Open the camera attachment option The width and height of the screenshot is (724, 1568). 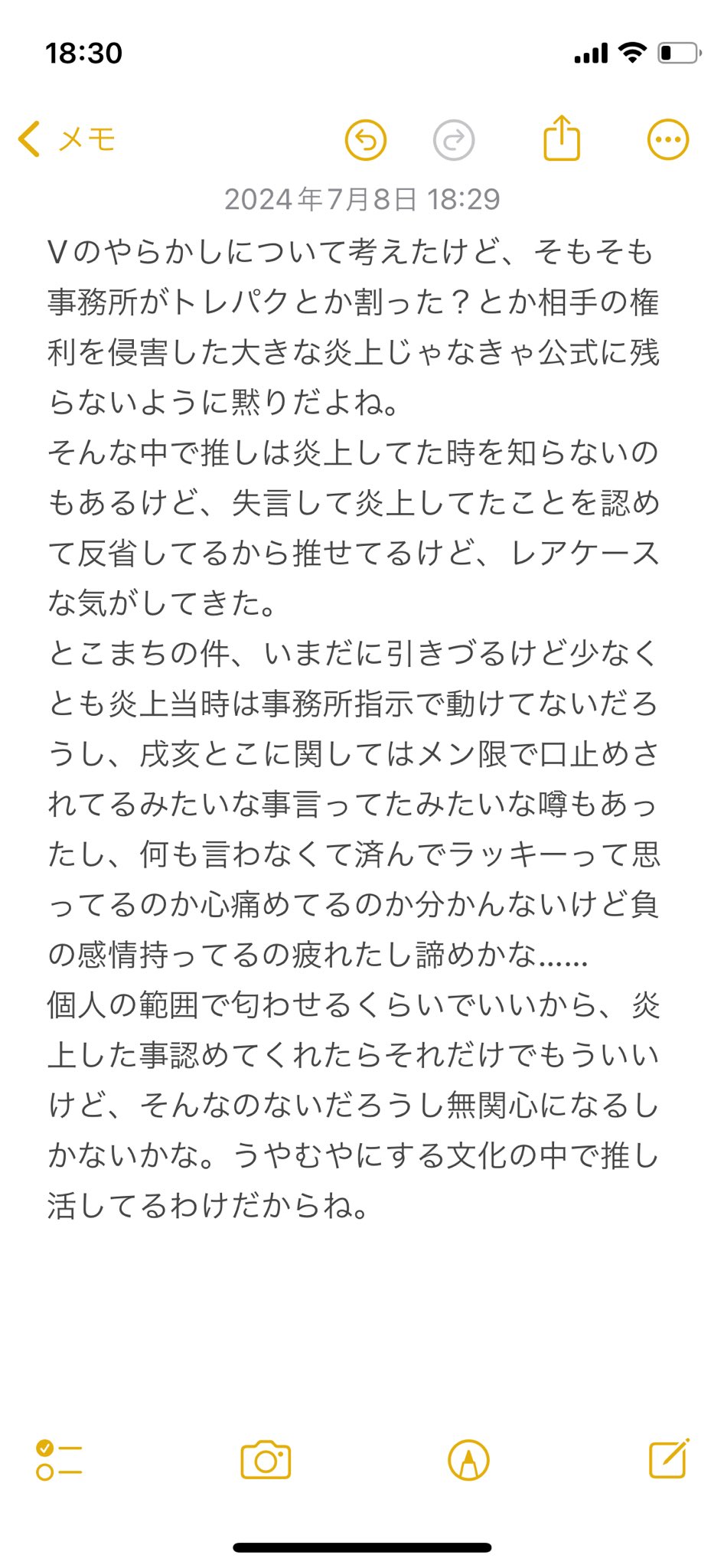coord(266,1459)
